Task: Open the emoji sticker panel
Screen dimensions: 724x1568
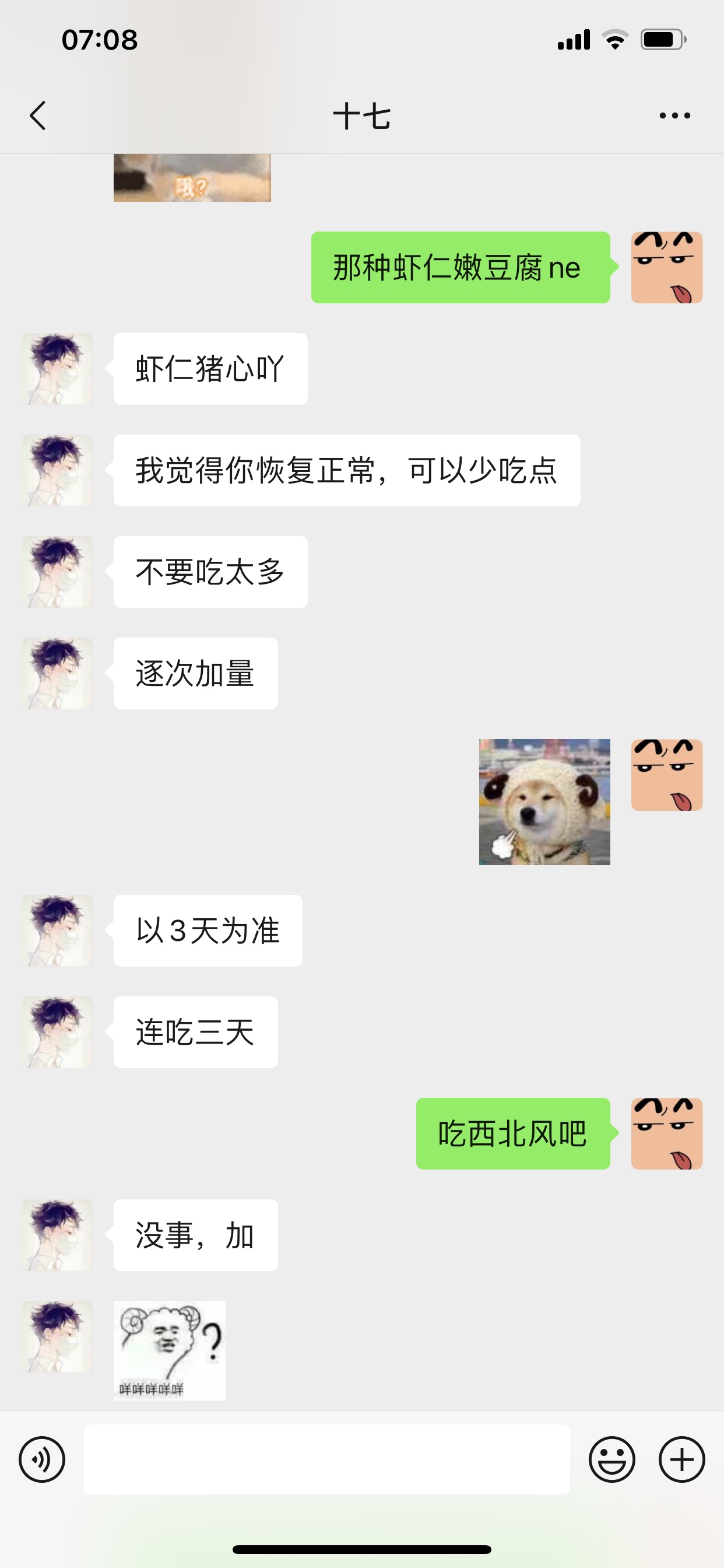Action: [x=611, y=1459]
